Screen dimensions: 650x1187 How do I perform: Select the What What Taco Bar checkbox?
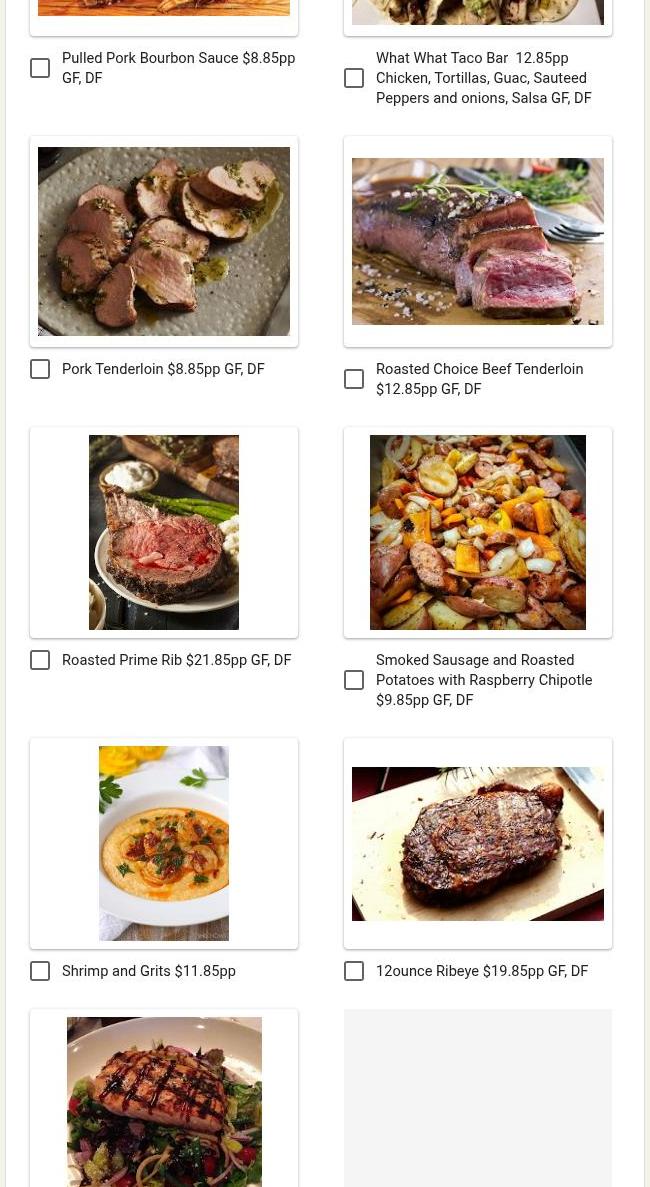(x=354, y=78)
